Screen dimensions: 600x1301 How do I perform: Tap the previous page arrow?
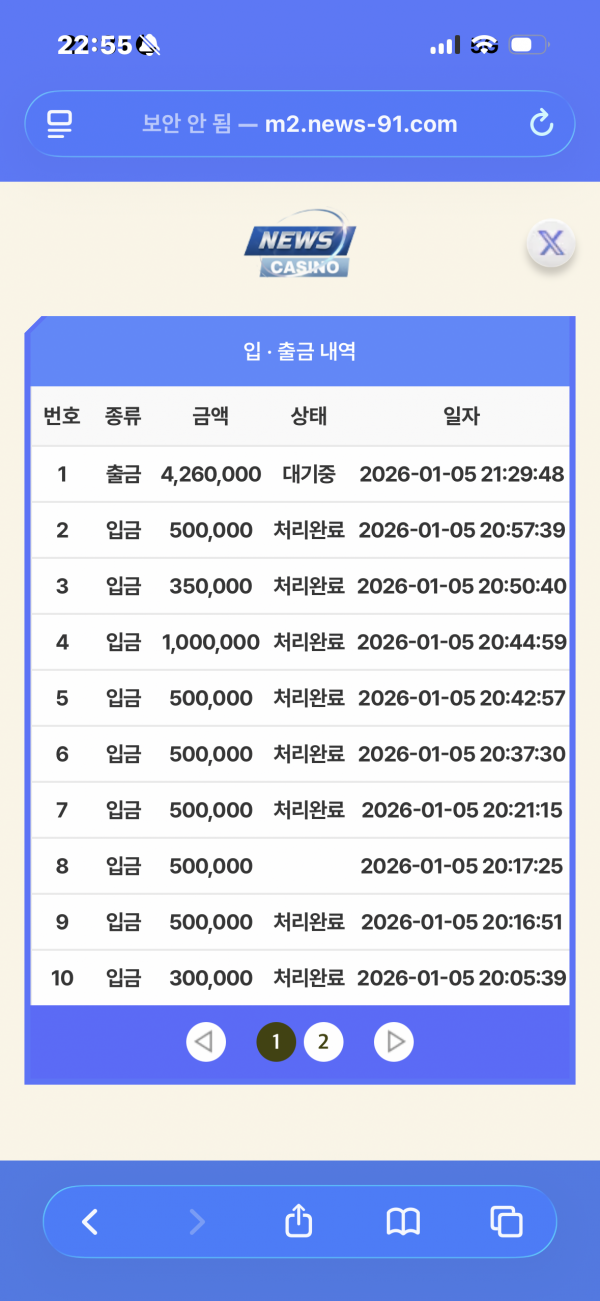205,1042
